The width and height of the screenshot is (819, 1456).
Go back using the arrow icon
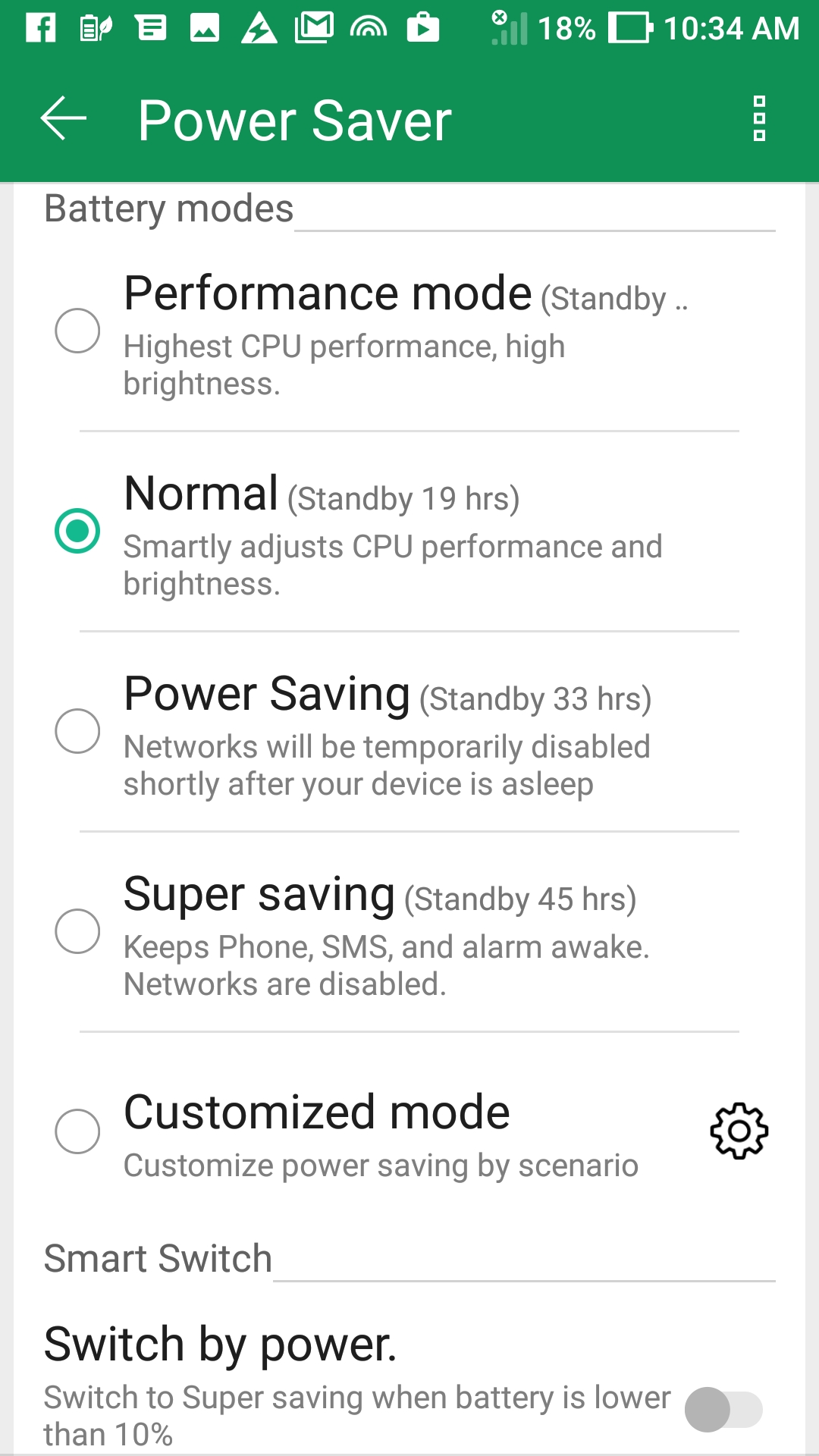(64, 118)
